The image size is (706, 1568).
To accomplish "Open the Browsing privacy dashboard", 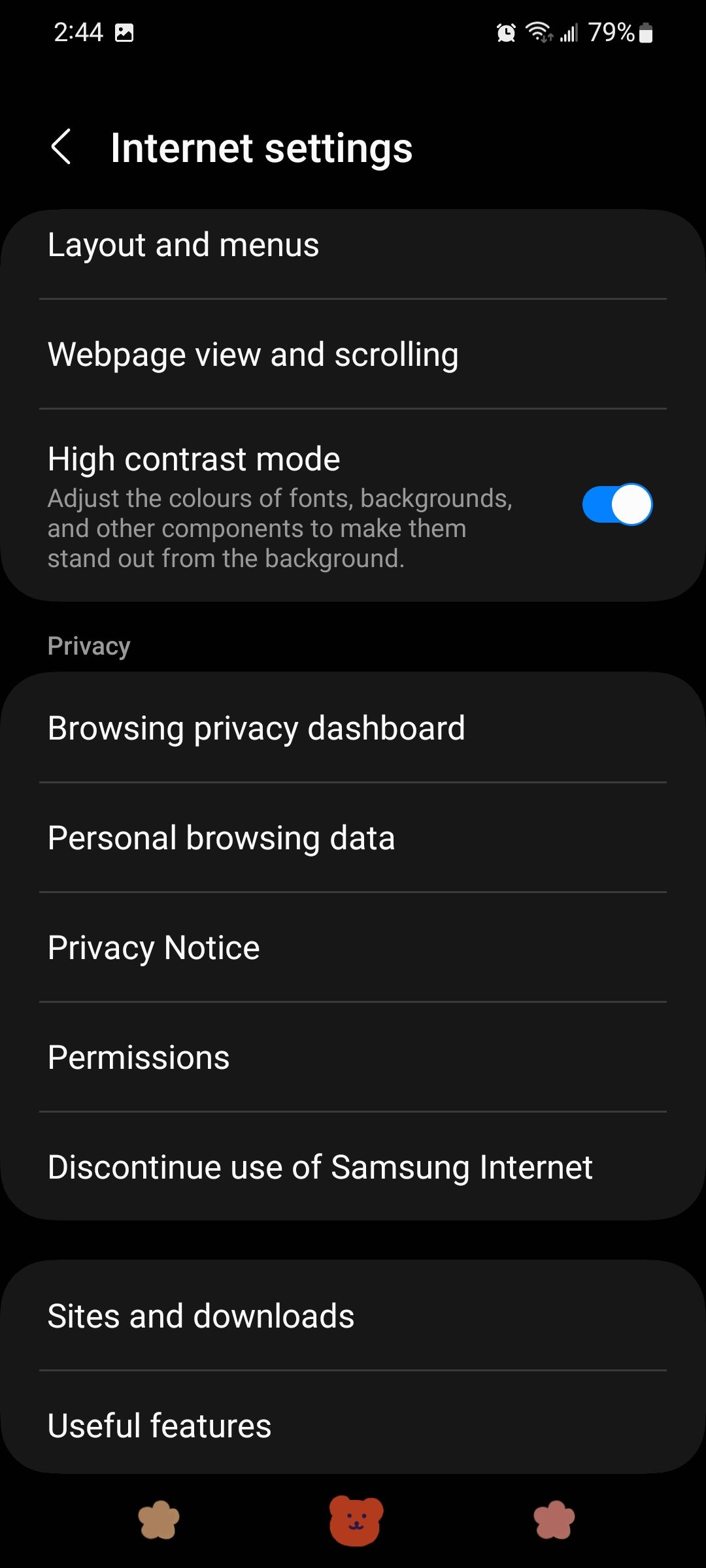I will pyautogui.click(x=257, y=727).
